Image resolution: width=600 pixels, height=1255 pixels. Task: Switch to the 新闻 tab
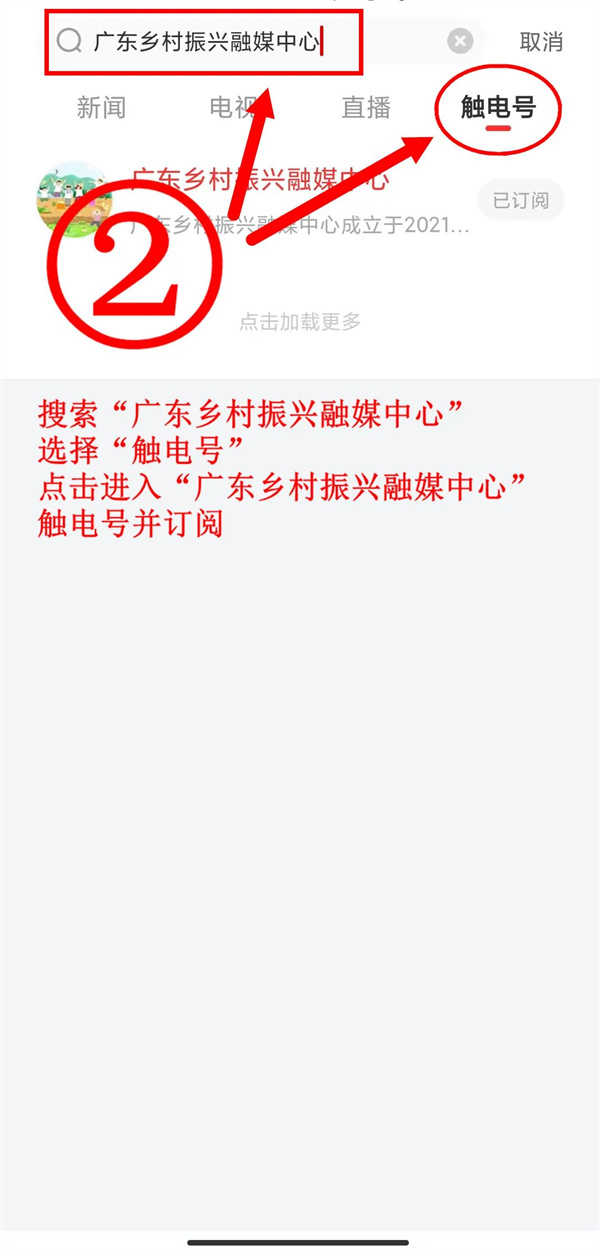101,108
